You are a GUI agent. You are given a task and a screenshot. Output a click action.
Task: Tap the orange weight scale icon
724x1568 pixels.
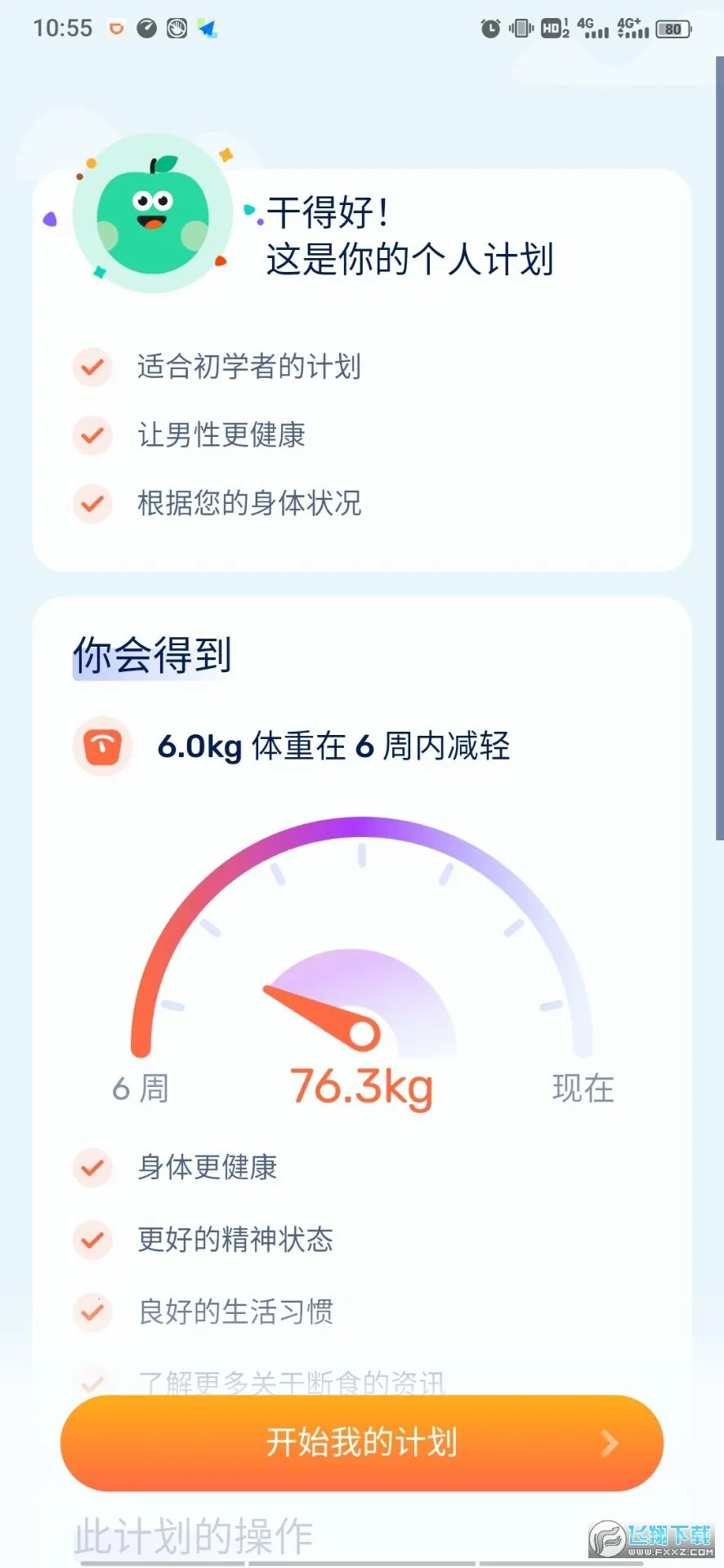(x=101, y=745)
